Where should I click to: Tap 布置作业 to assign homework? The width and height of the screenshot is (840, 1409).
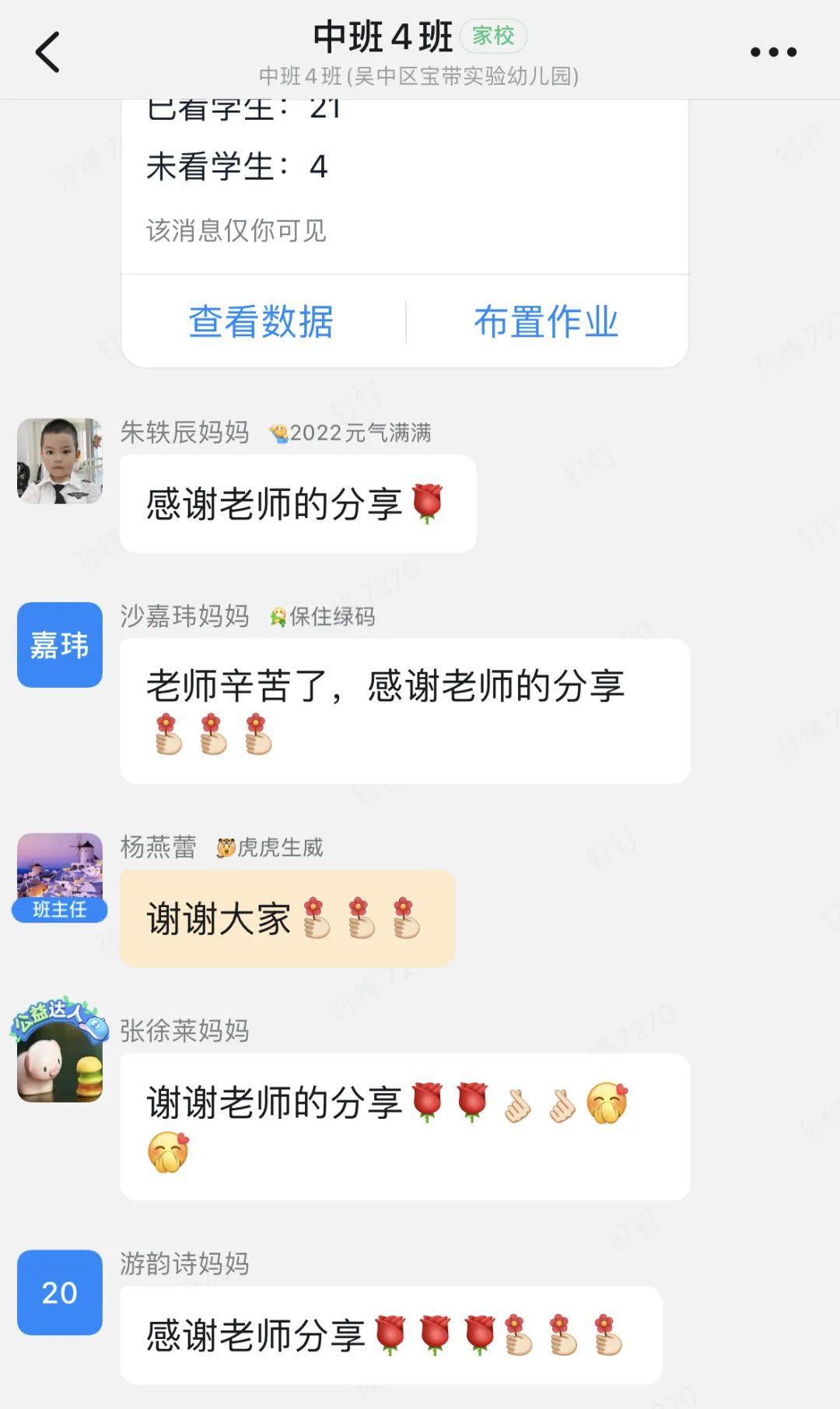(546, 321)
